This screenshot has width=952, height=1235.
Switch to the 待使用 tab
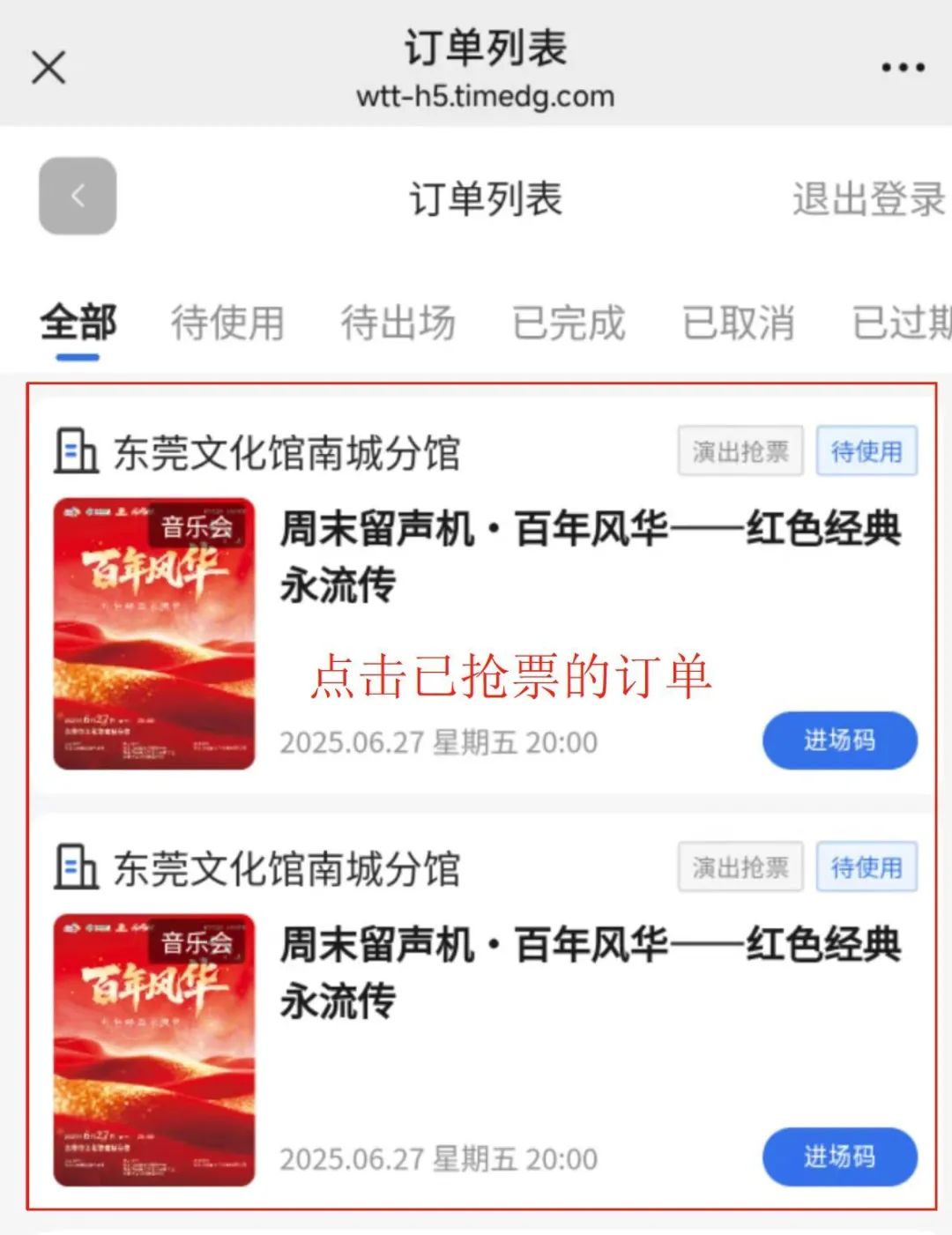pyautogui.click(x=227, y=323)
